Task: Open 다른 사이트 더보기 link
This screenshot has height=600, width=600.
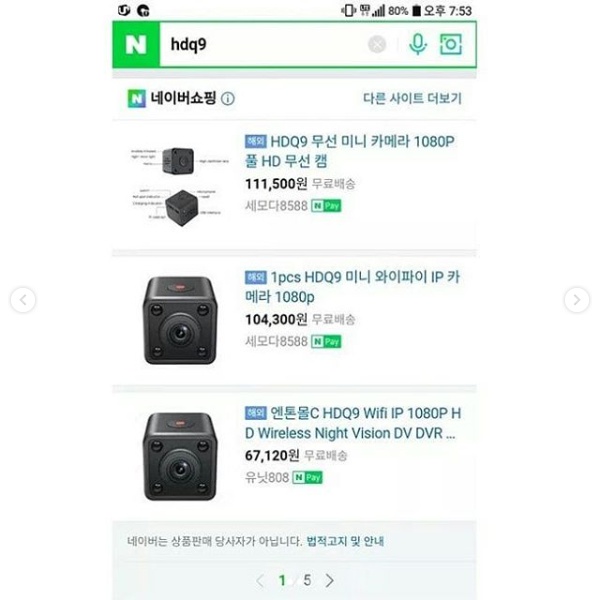Action: tap(412, 99)
